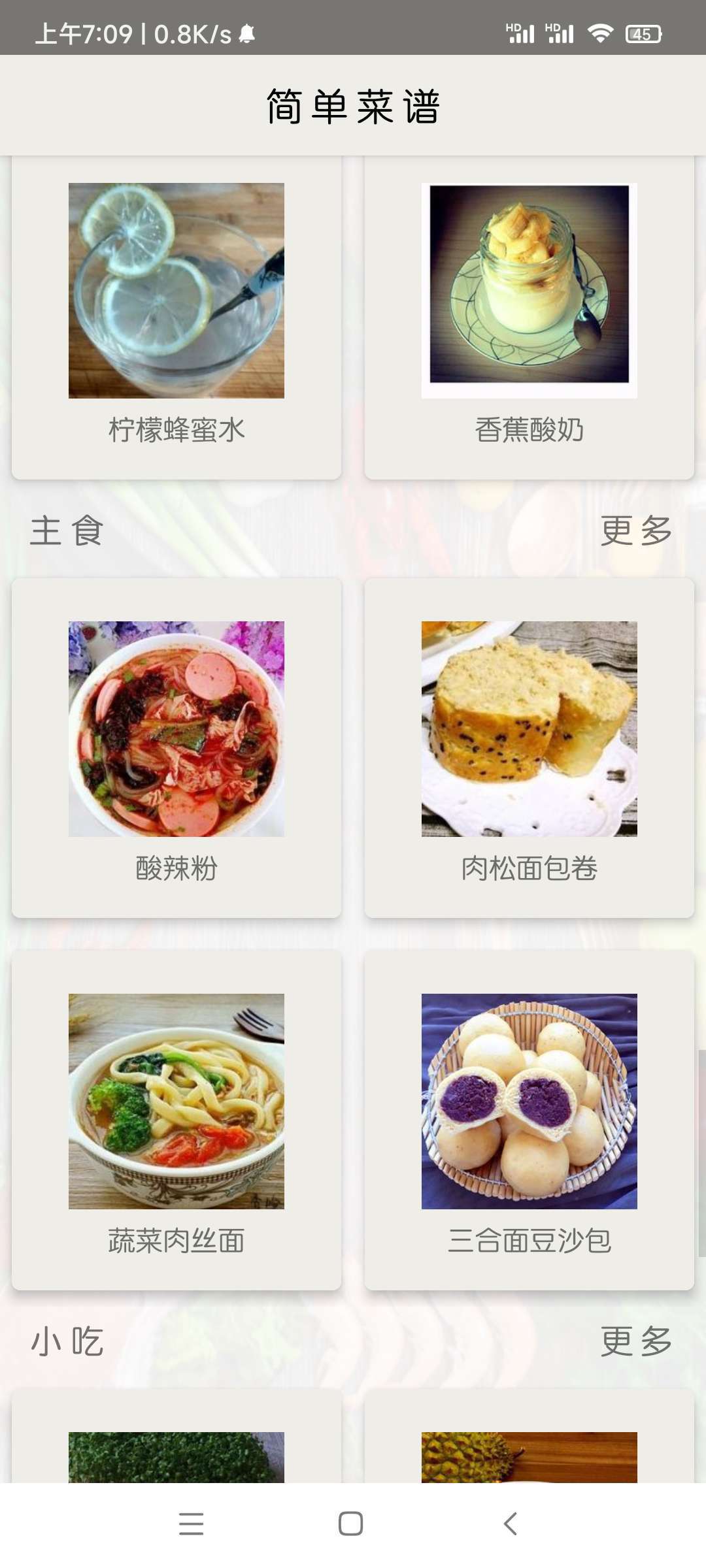The width and height of the screenshot is (706, 1568).
Task: View more 小吃 recipes
Action: pyautogui.click(x=635, y=1341)
